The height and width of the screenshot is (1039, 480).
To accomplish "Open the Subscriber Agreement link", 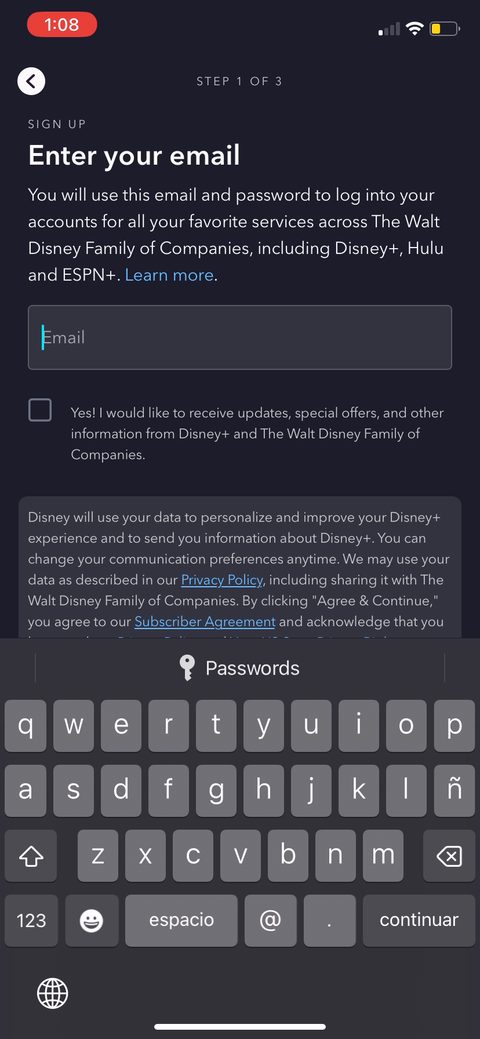I will 205,622.
